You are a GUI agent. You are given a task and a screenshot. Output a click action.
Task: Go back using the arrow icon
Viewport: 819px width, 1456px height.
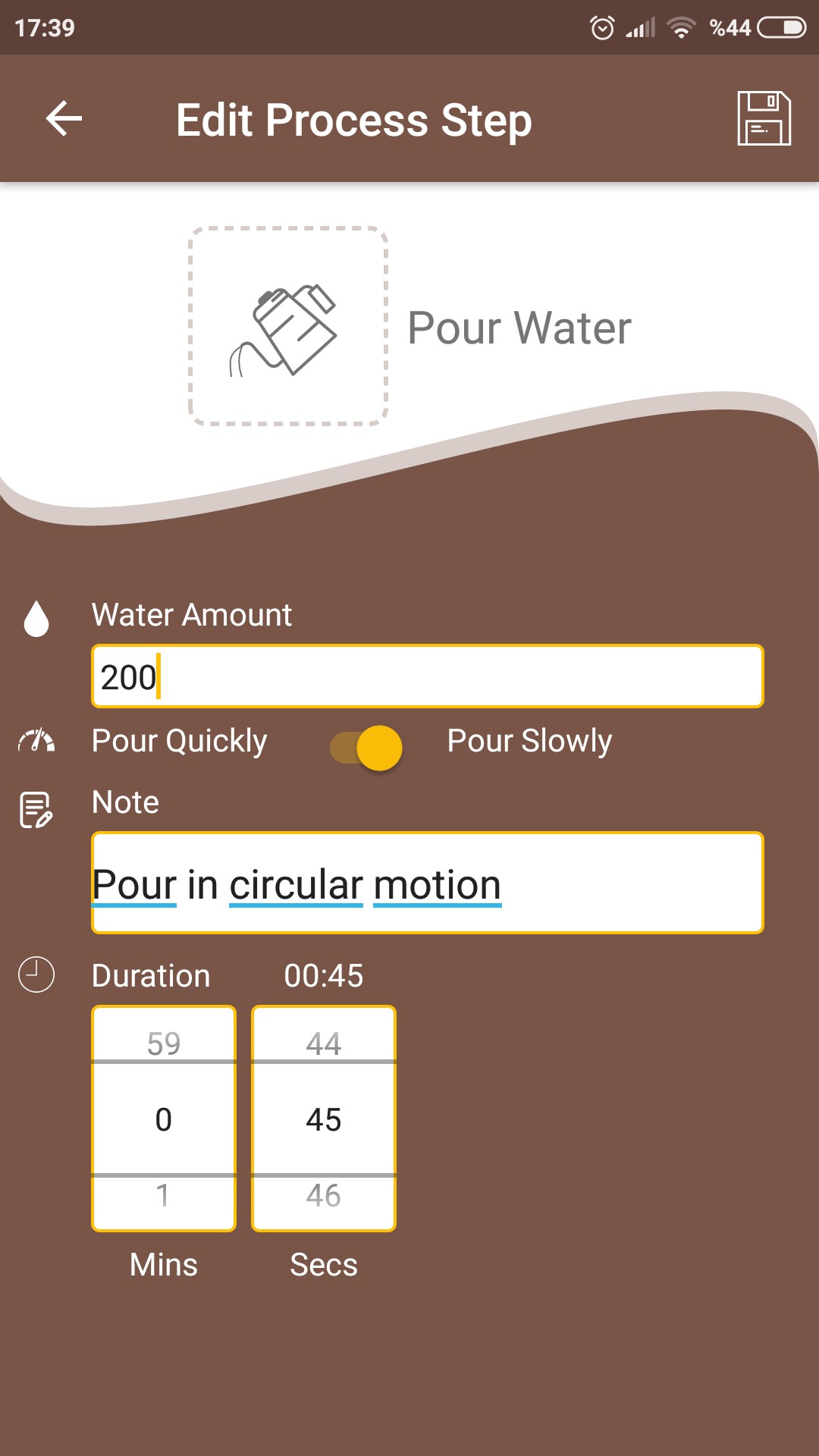[64, 119]
